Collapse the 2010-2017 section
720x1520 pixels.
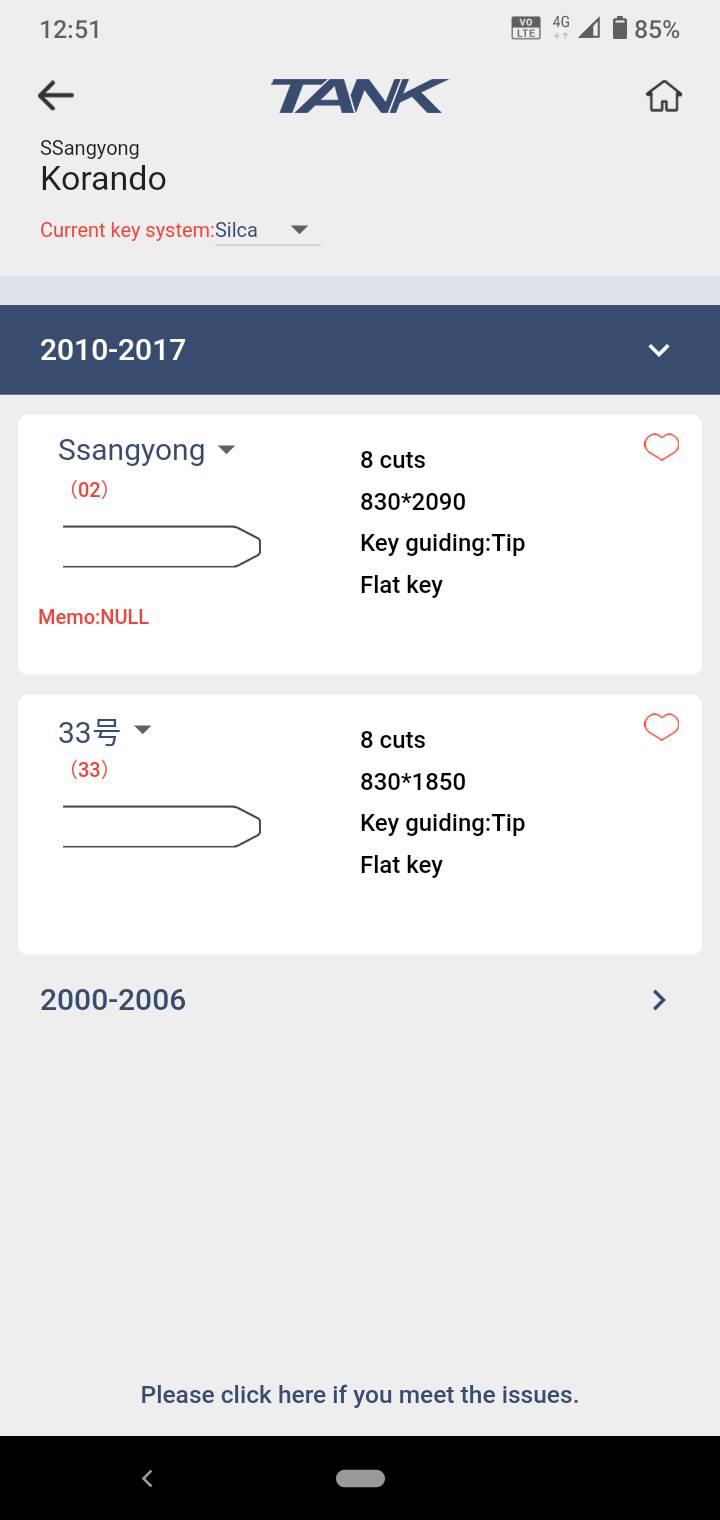tap(360, 350)
